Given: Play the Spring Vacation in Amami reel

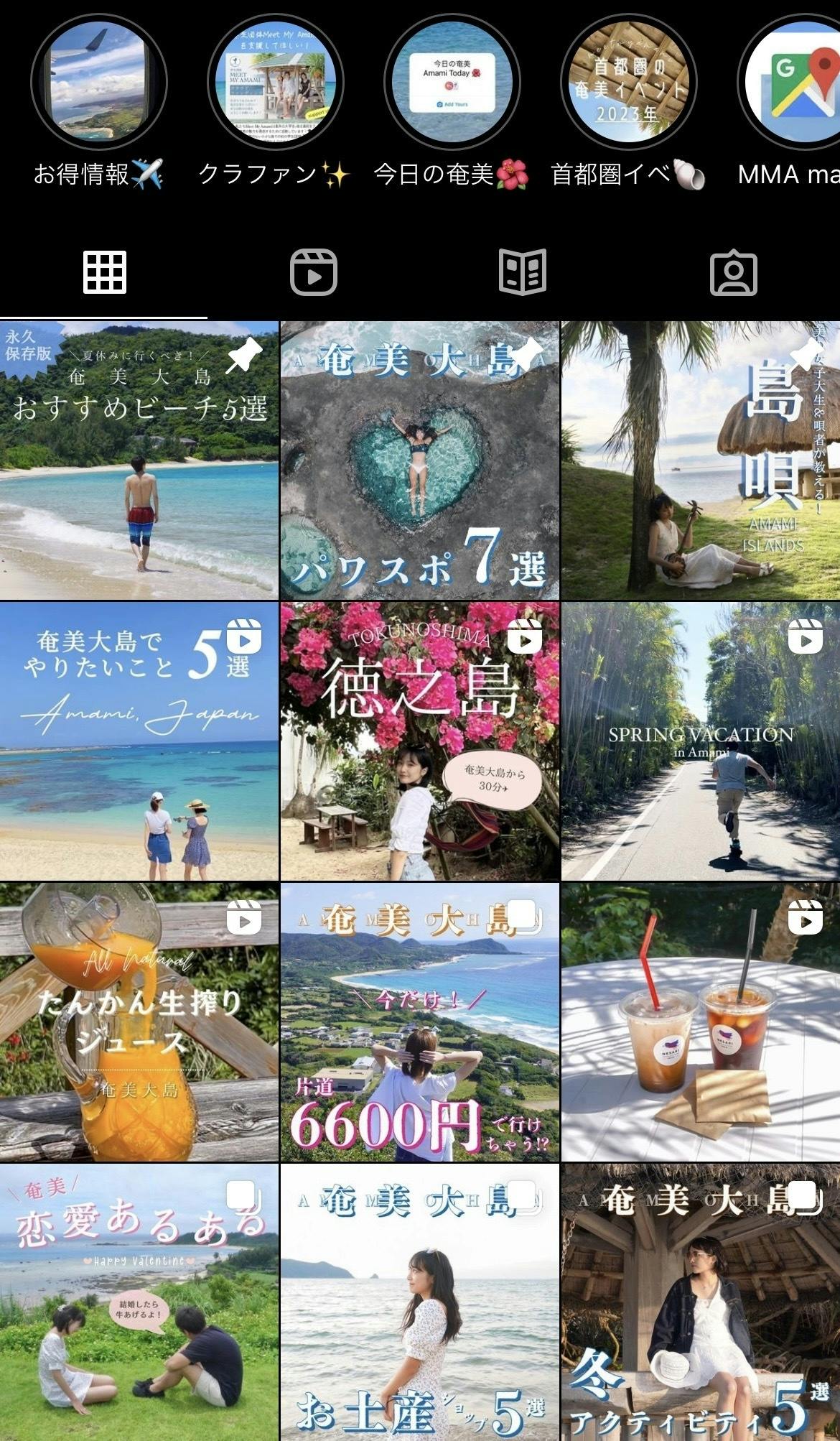Looking at the screenshot, I should point(700,741).
